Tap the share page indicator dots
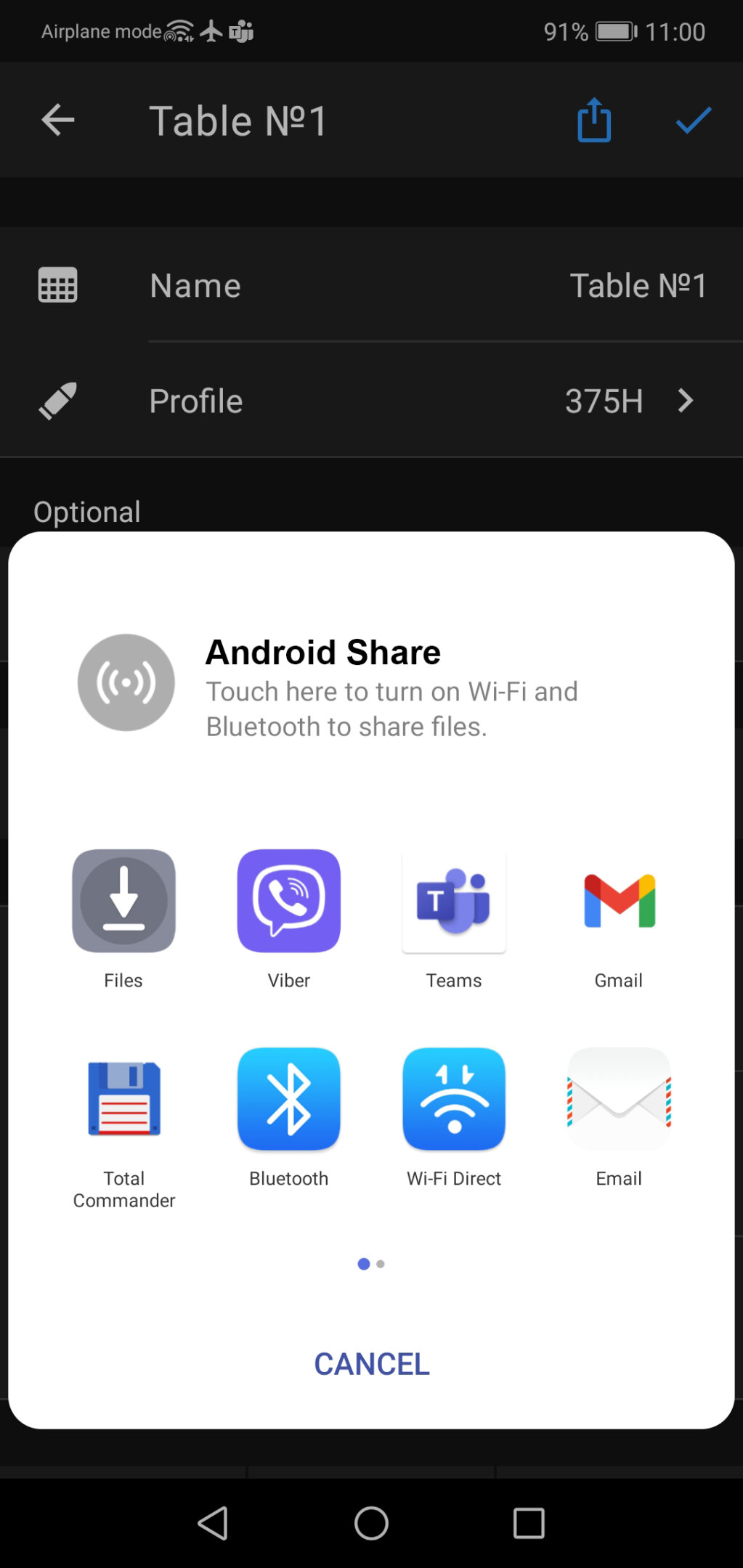 tap(371, 1264)
